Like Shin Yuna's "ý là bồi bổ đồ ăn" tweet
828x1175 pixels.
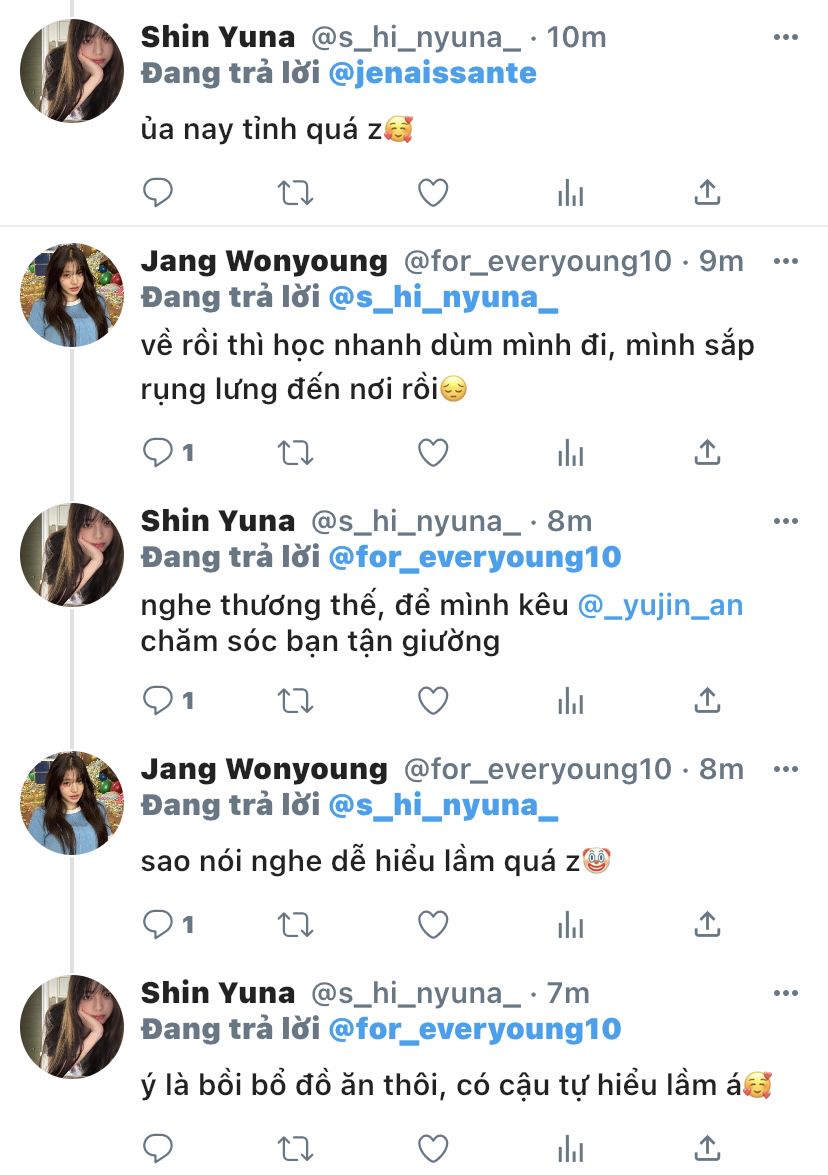pos(432,1145)
